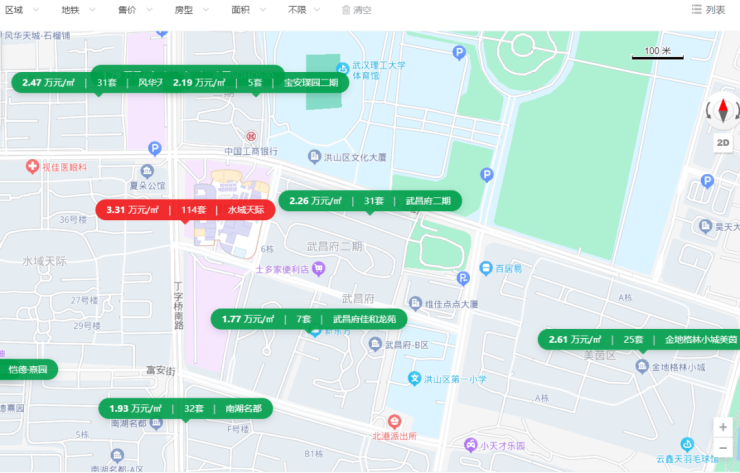
Task: Open 南湖名都 listing marker
Action: [185, 408]
